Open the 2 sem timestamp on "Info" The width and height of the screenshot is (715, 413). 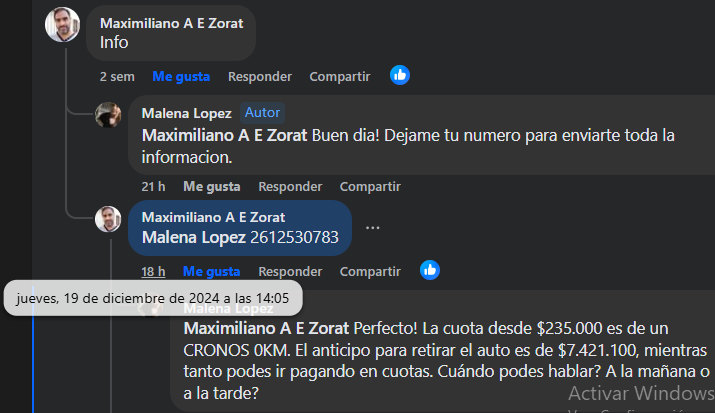(117, 76)
